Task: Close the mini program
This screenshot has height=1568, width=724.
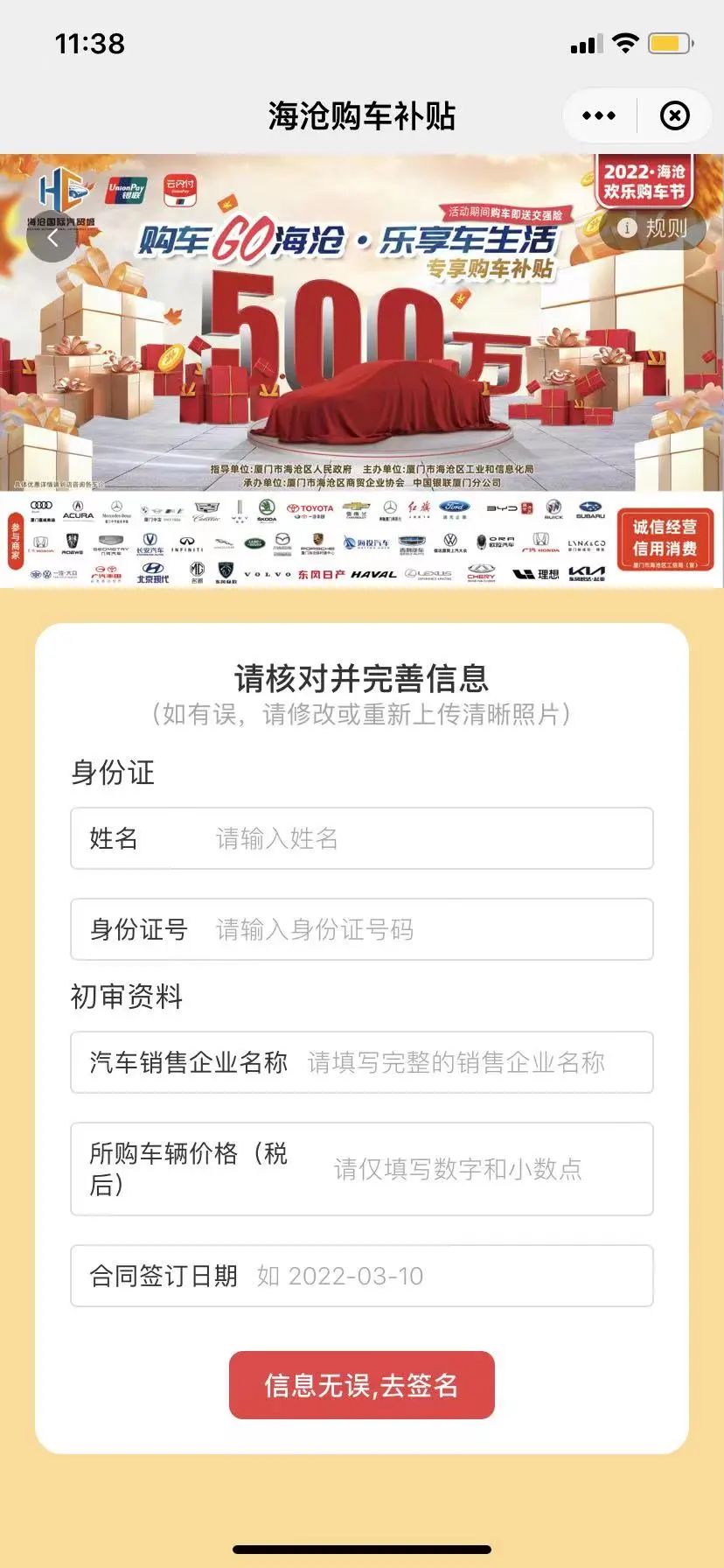Action: (x=674, y=115)
